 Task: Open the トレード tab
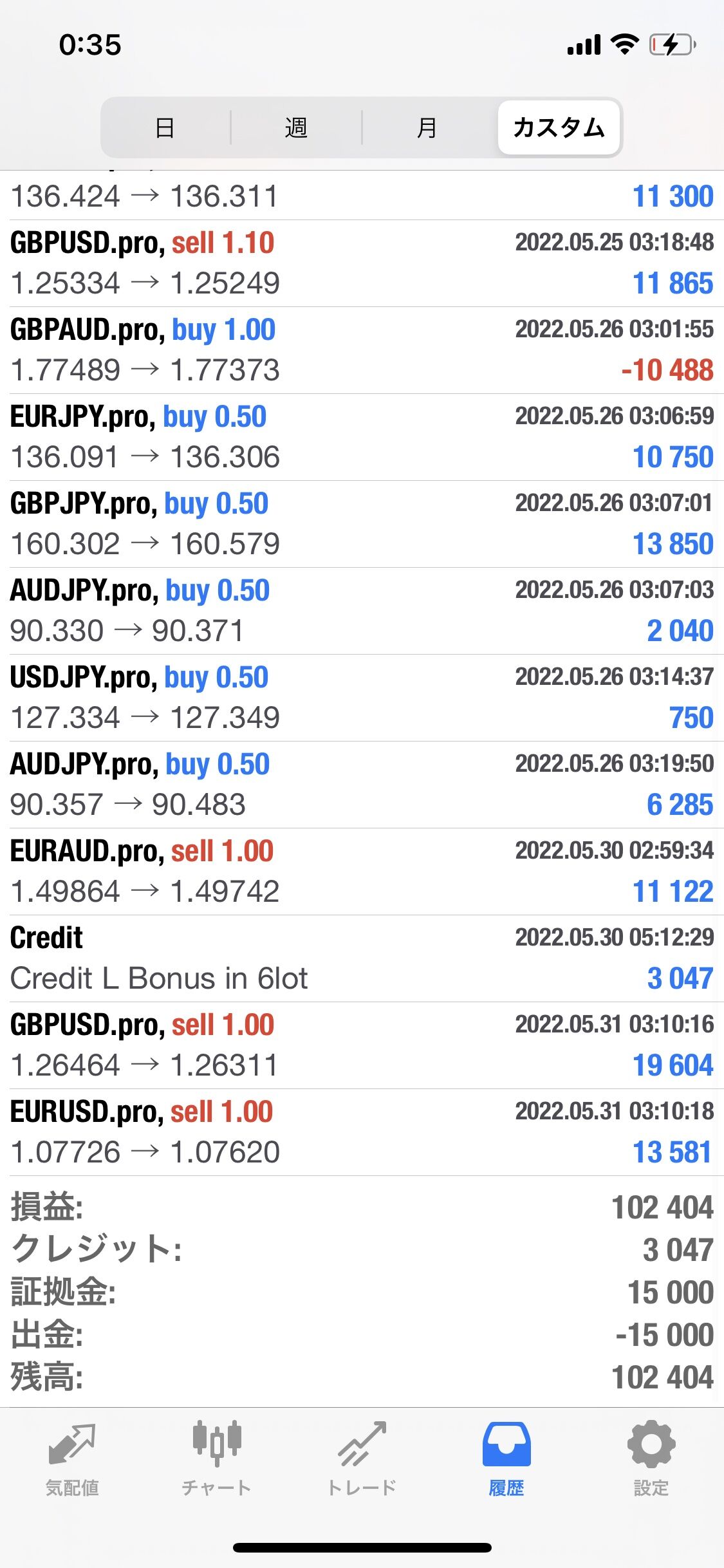(x=362, y=1459)
